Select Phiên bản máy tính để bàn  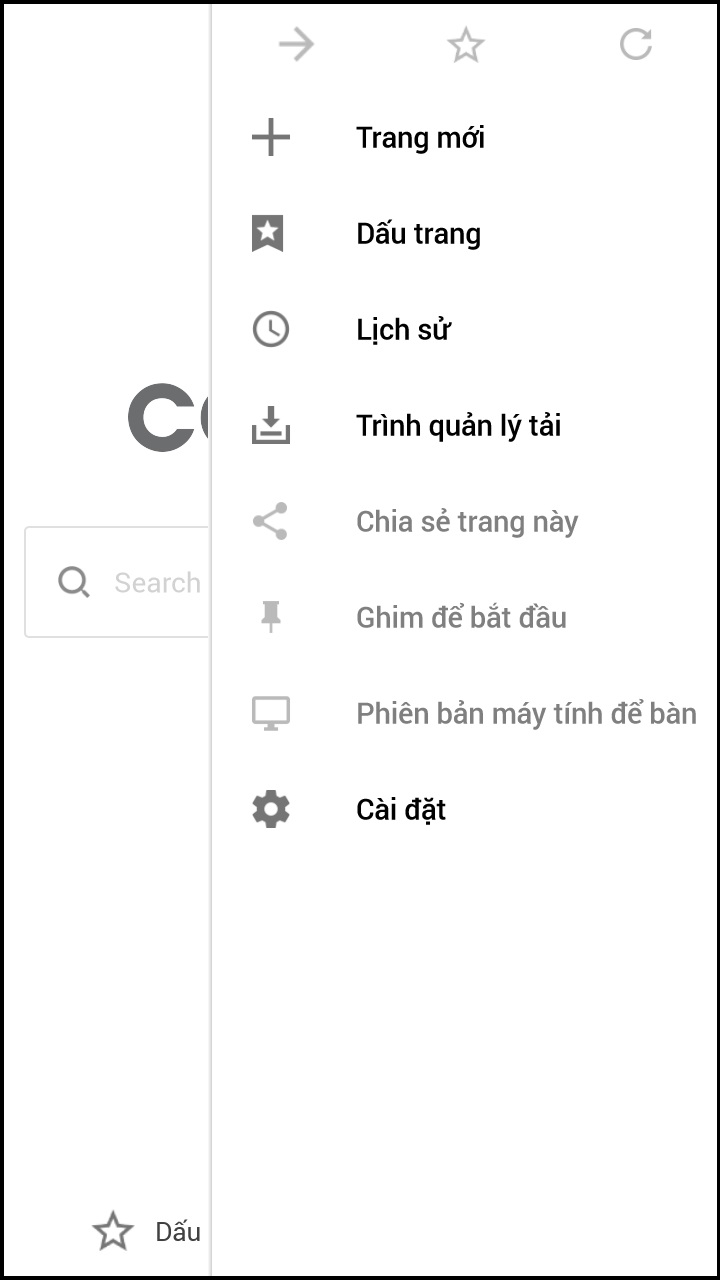click(x=525, y=714)
